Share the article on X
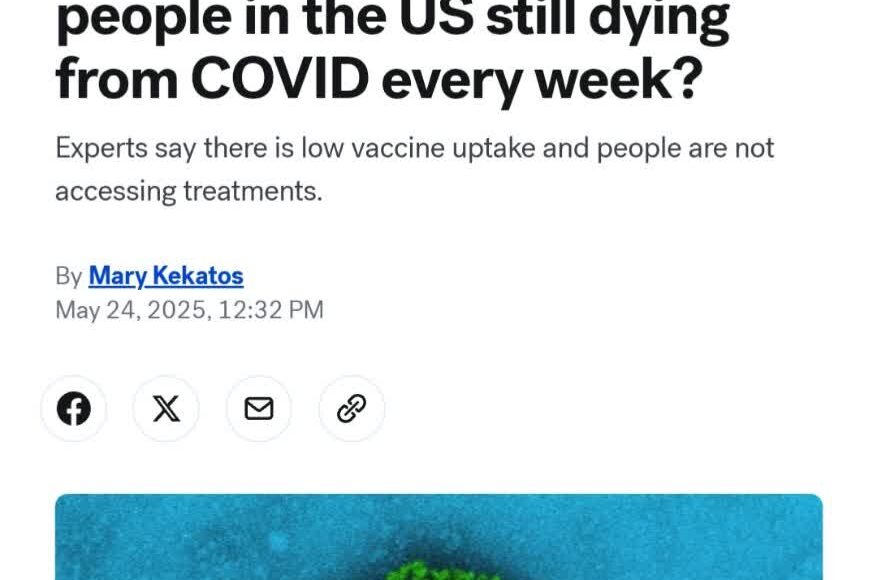 coord(166,408)
